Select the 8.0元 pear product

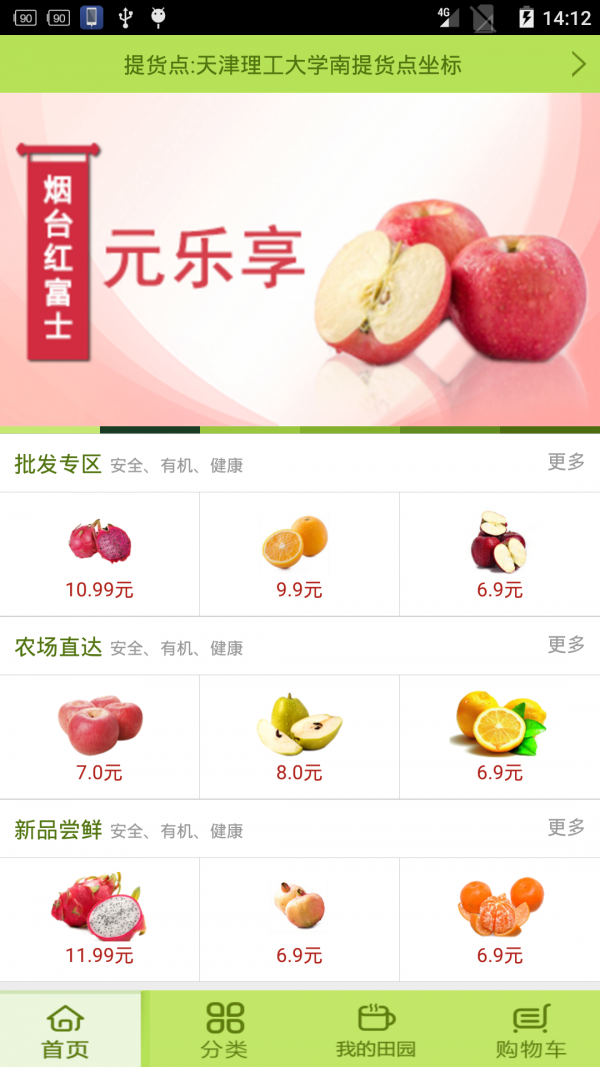tap(299, 738)
